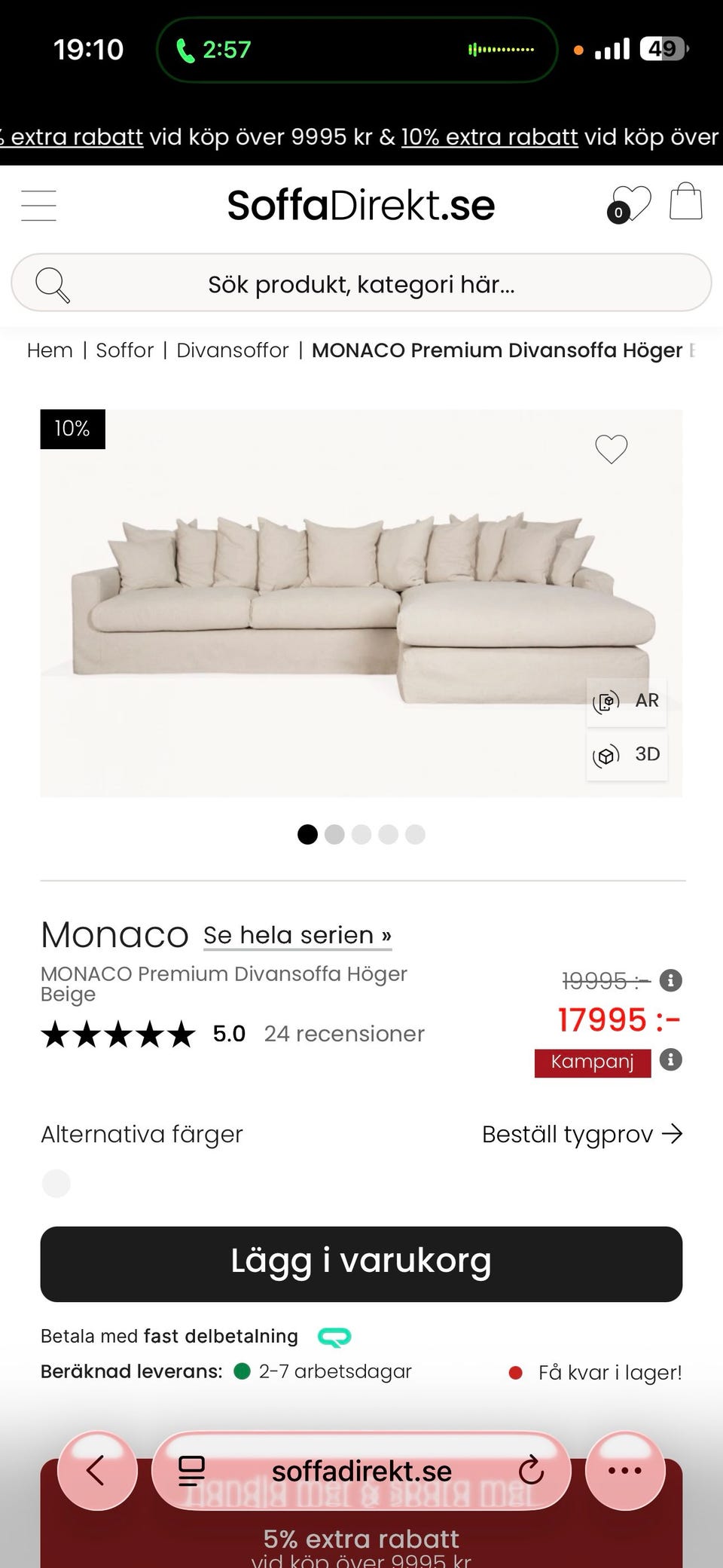Select the beige alternative color swatch
The width and height of the screenshot is (723, 1568).
[x=56, y=1183]
